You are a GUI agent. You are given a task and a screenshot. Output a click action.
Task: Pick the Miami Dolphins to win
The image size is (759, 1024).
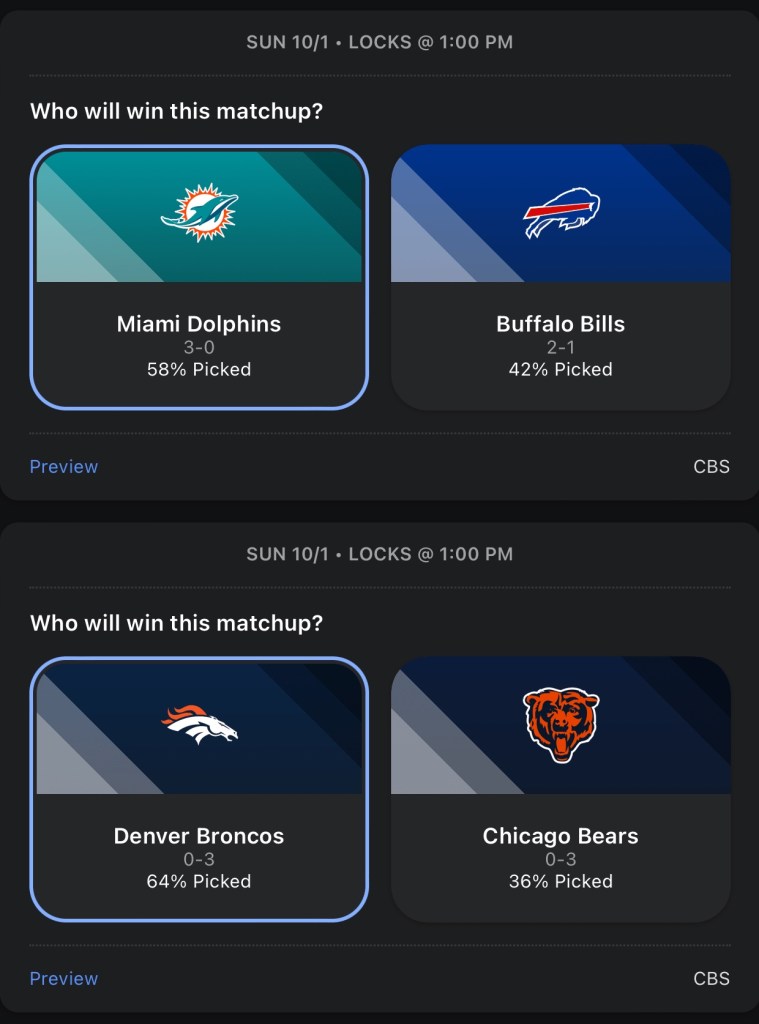199,278
